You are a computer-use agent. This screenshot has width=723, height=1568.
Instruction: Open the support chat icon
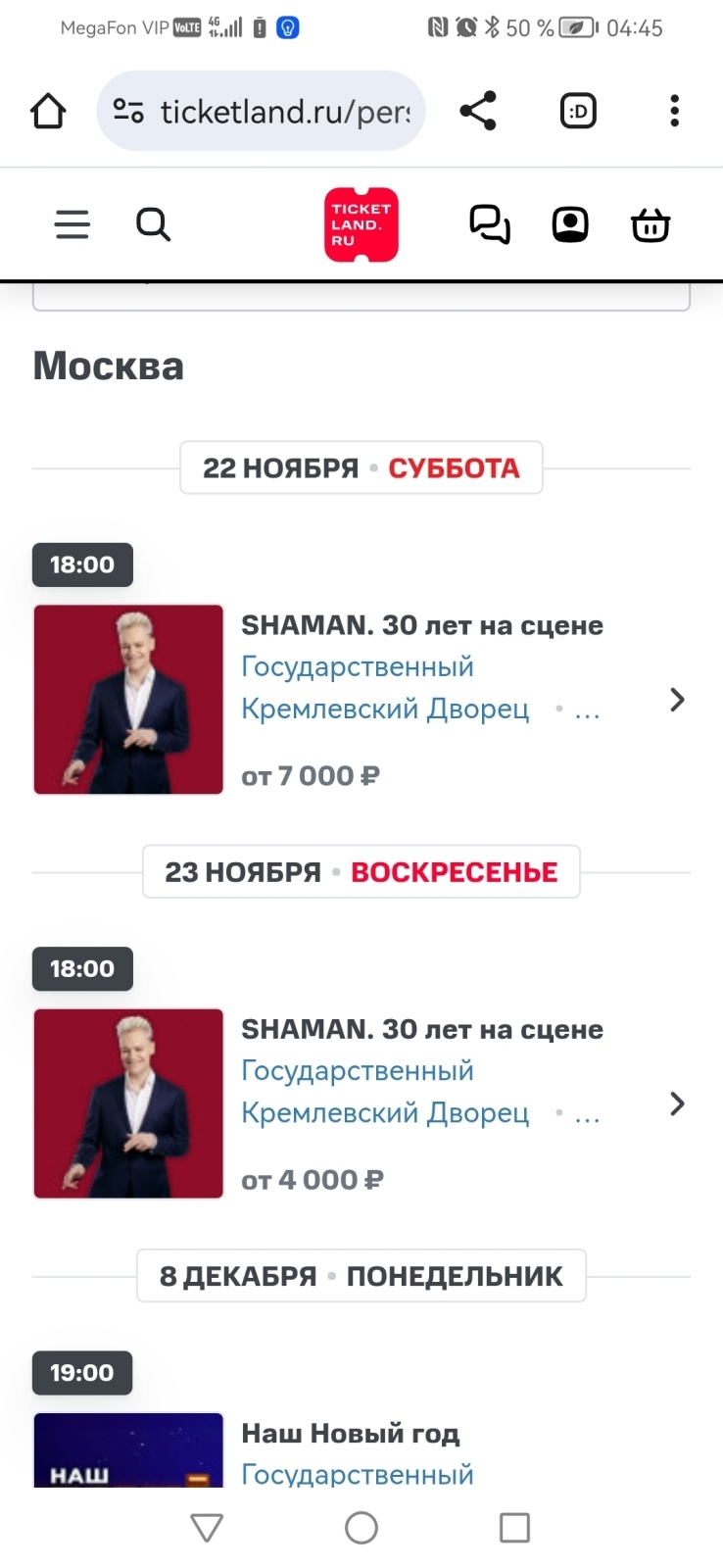tap(490, 224)
